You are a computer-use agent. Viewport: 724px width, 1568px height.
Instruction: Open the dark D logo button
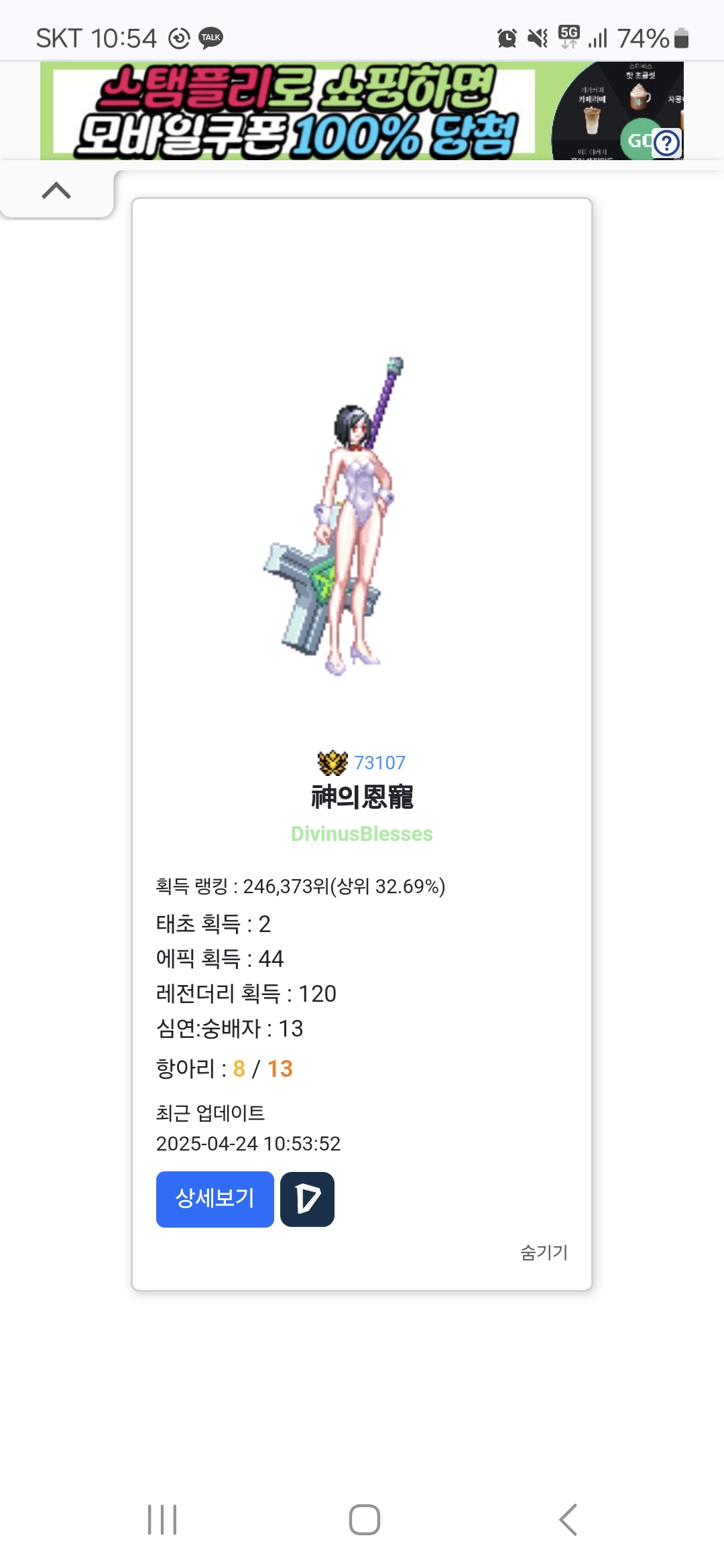[x=307, y=1199]
